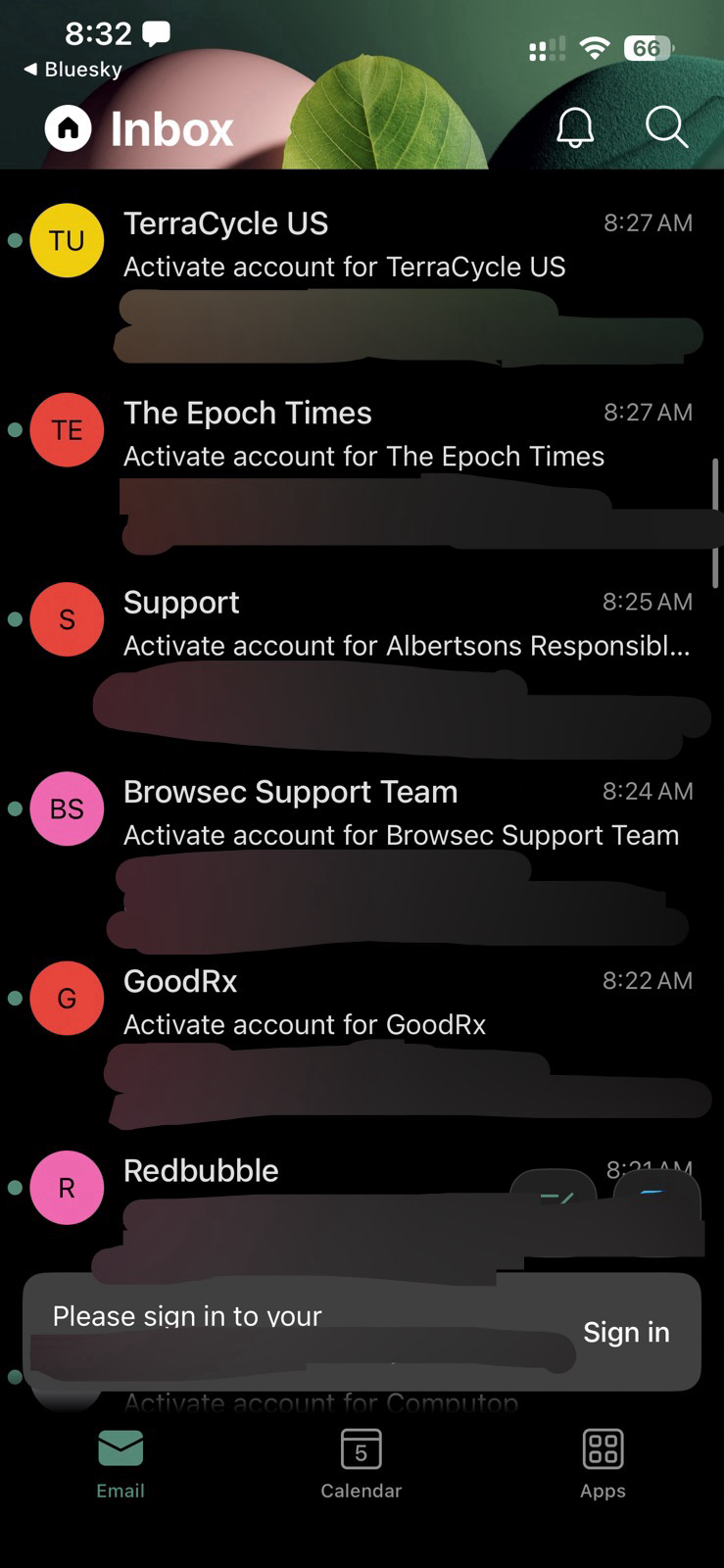The image size is (724, 1568).
Task: Return to Bluesky via the back link
Action: coord(73,70)
